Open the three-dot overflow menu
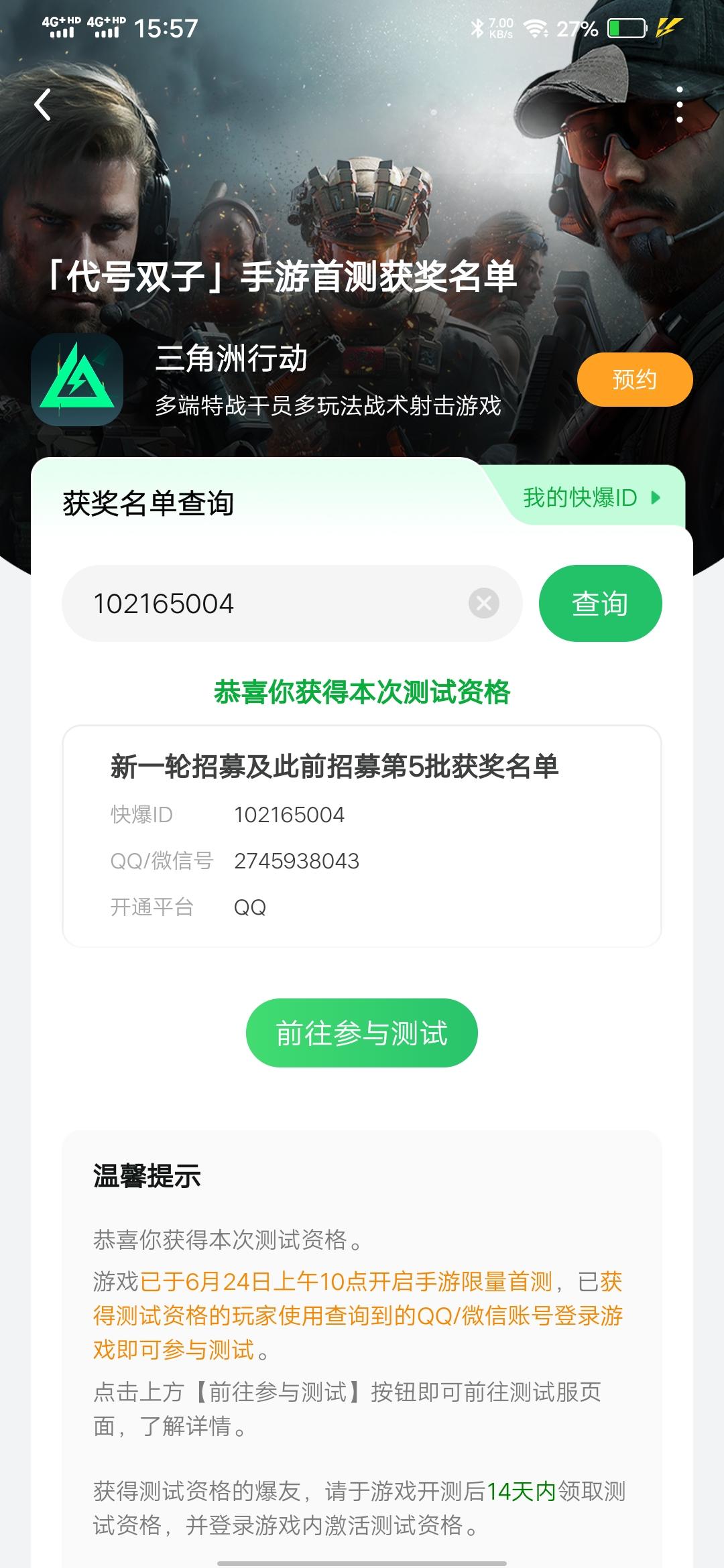The height and width of the screenshot is (1568, 724). [x=680, y=104]
